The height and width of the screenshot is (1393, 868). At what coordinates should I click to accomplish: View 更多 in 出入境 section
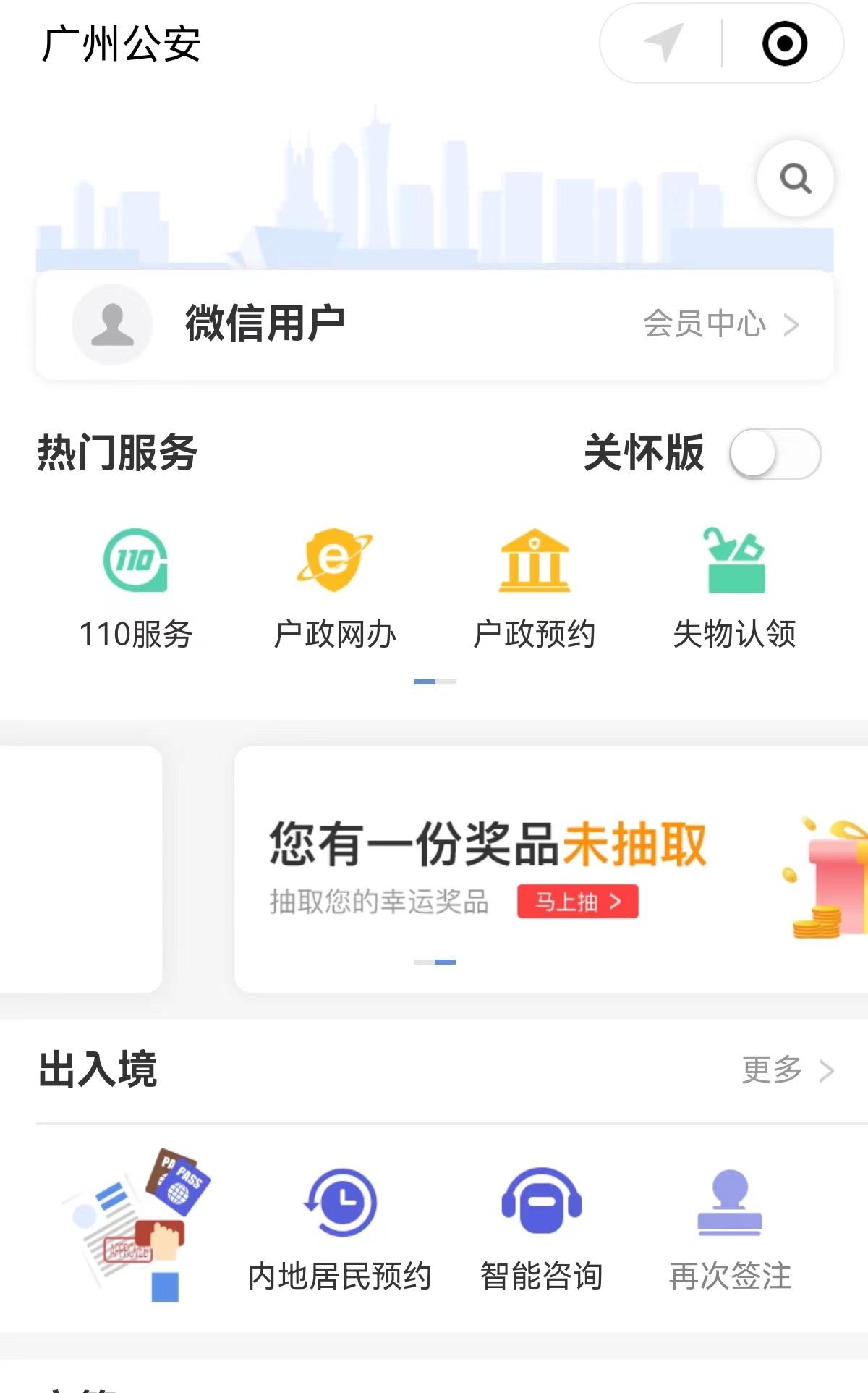(x=787, y=1070)
